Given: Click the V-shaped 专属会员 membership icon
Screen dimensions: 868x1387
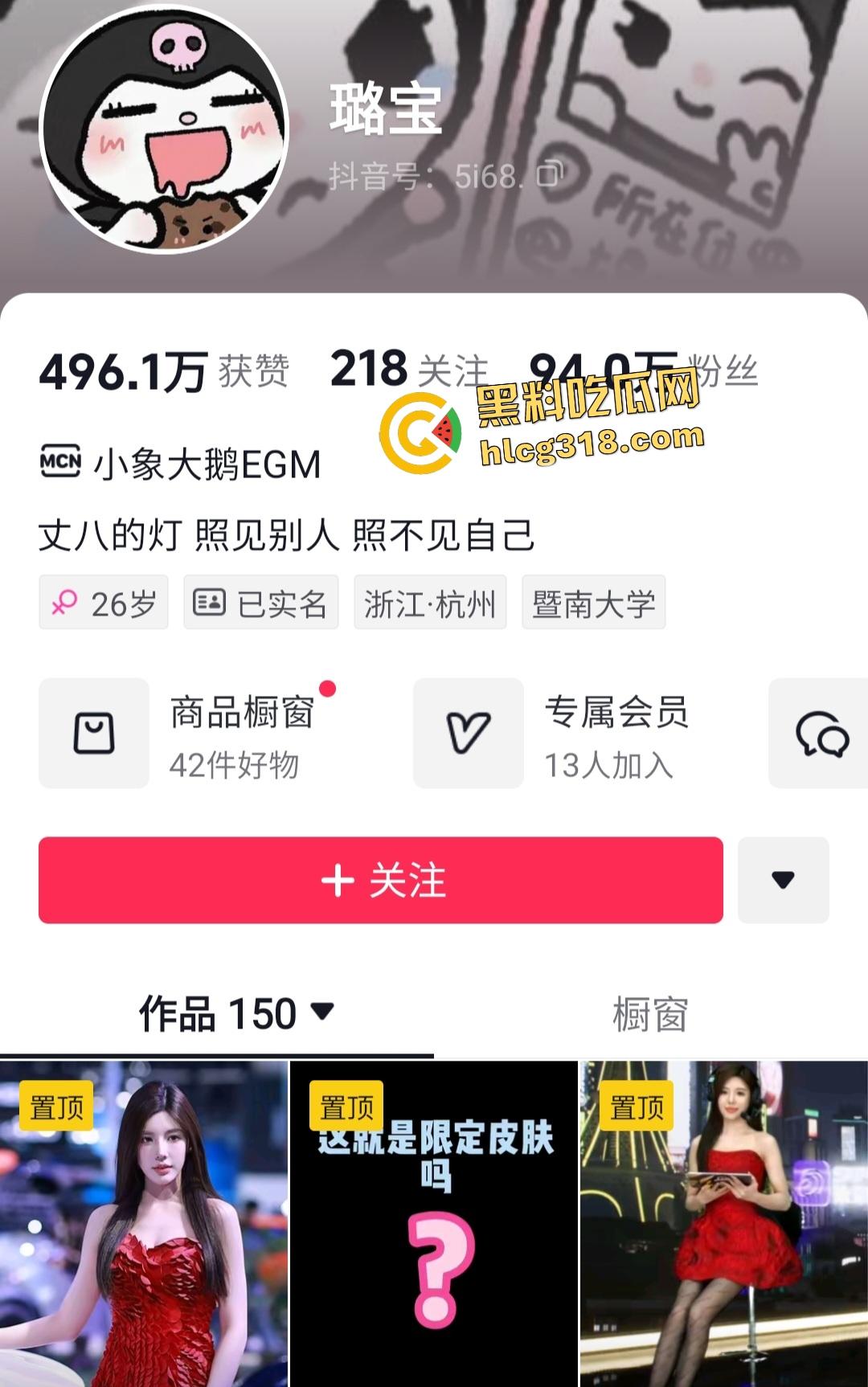Looking at the screenshot, I should [x=470, y=732].
